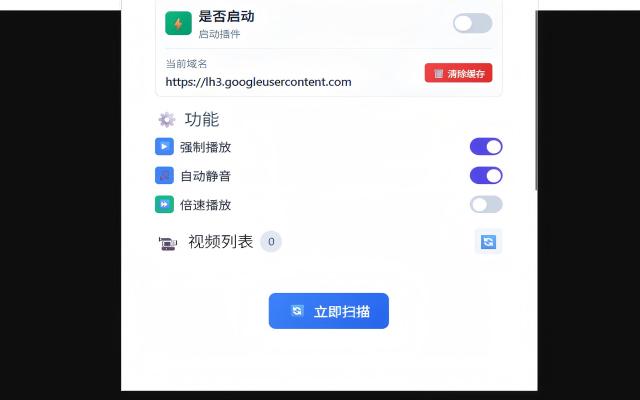Image resolution: width=640 pixels, height=400 pixels.
Task: Refresh the 视频列表 with the refresh icon
Action: [488, 242]
